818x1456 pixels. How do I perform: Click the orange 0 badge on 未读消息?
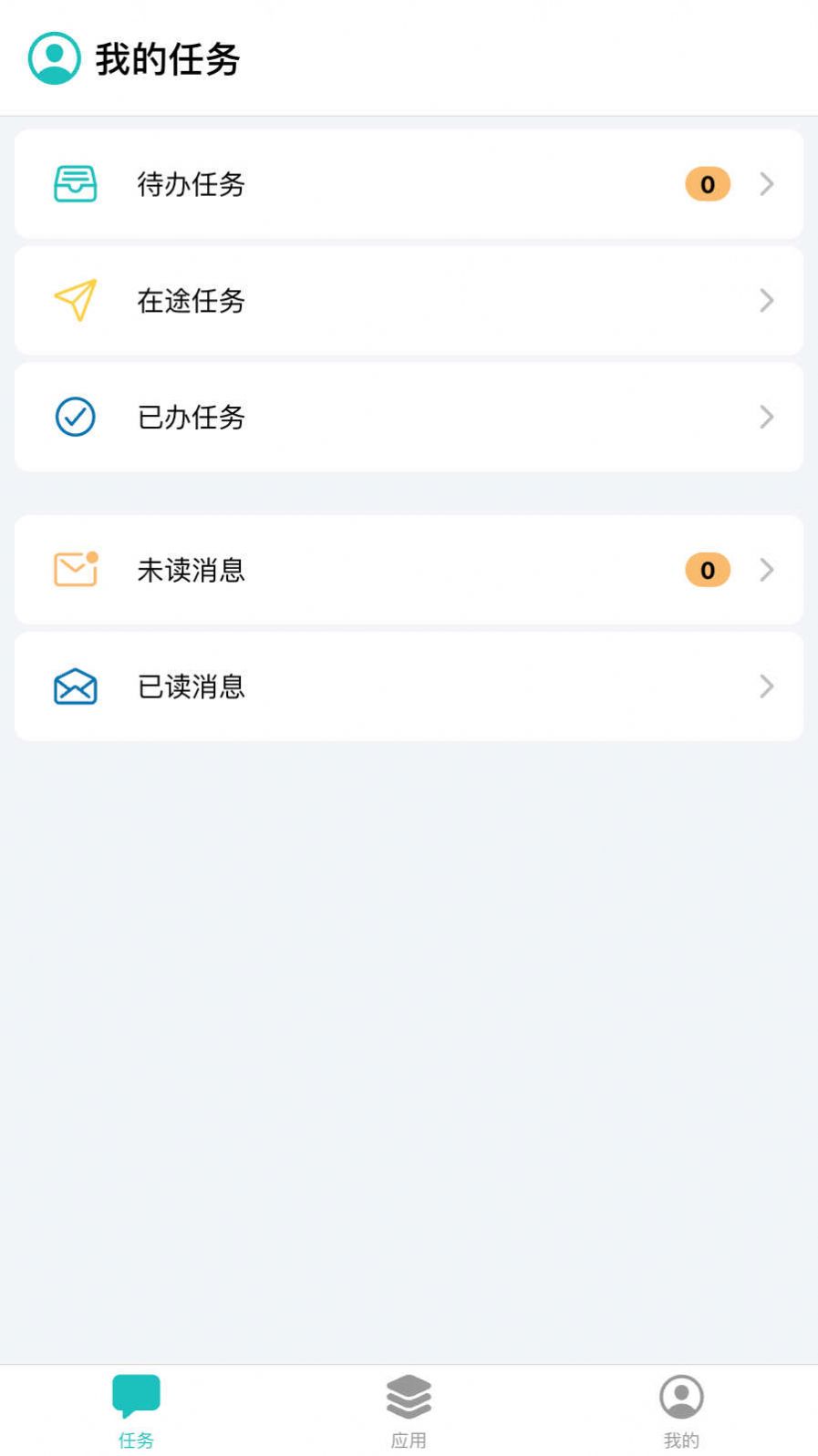click(706, 569)
